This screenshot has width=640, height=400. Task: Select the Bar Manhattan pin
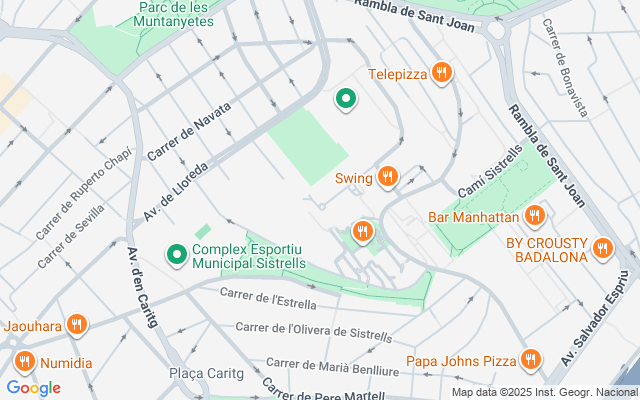point(535,215)
